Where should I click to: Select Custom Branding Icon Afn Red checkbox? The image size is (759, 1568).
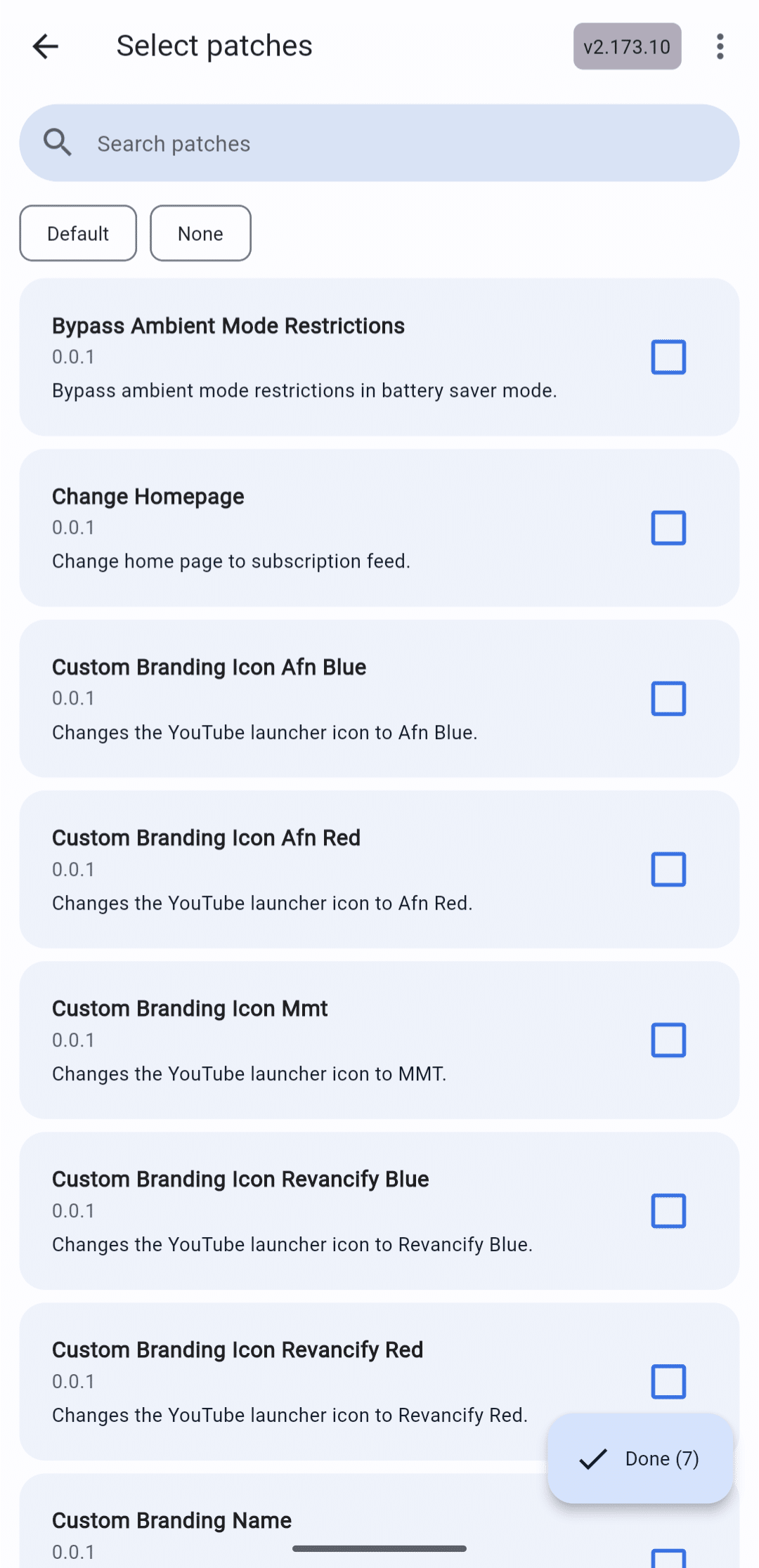pos(668,869)
